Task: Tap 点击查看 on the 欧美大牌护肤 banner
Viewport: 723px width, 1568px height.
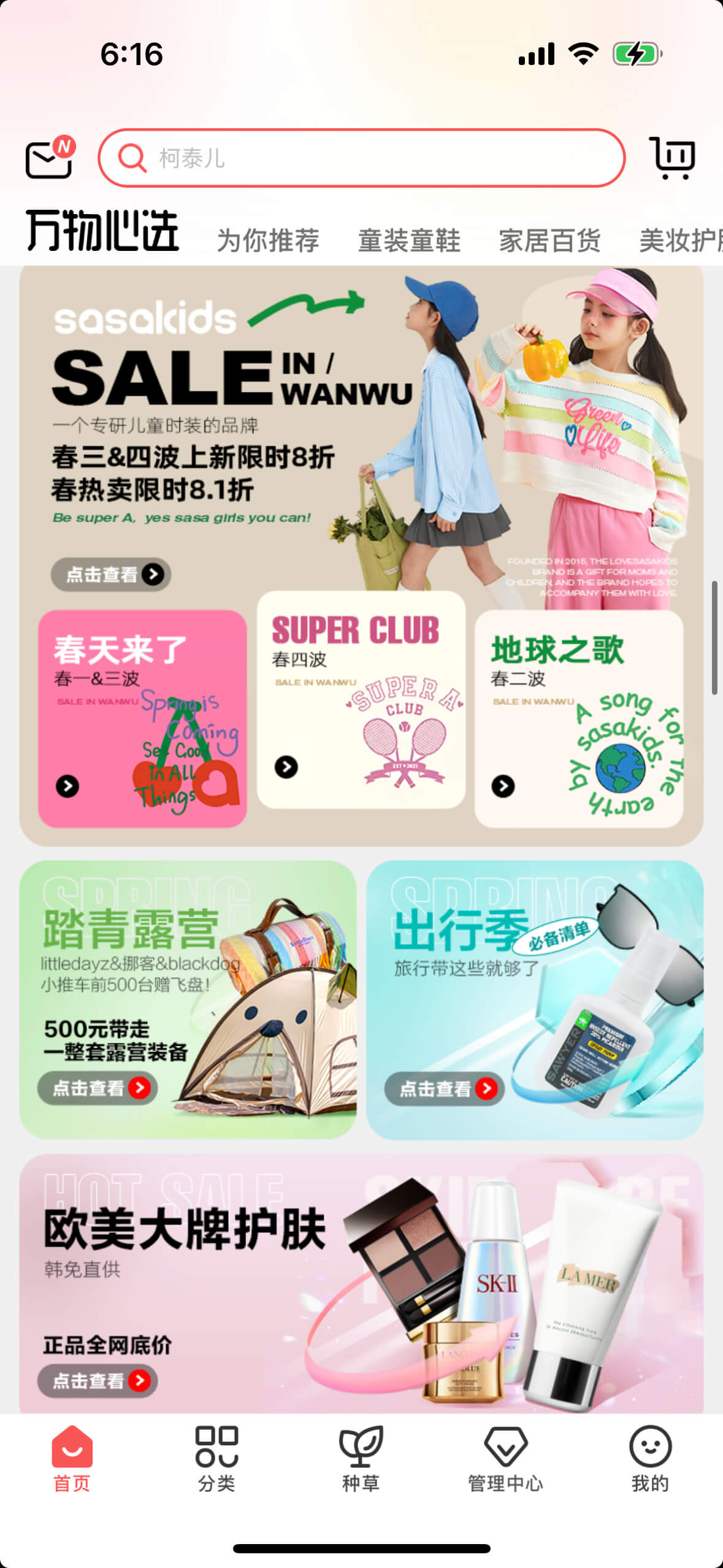Action: (98, 1380)
